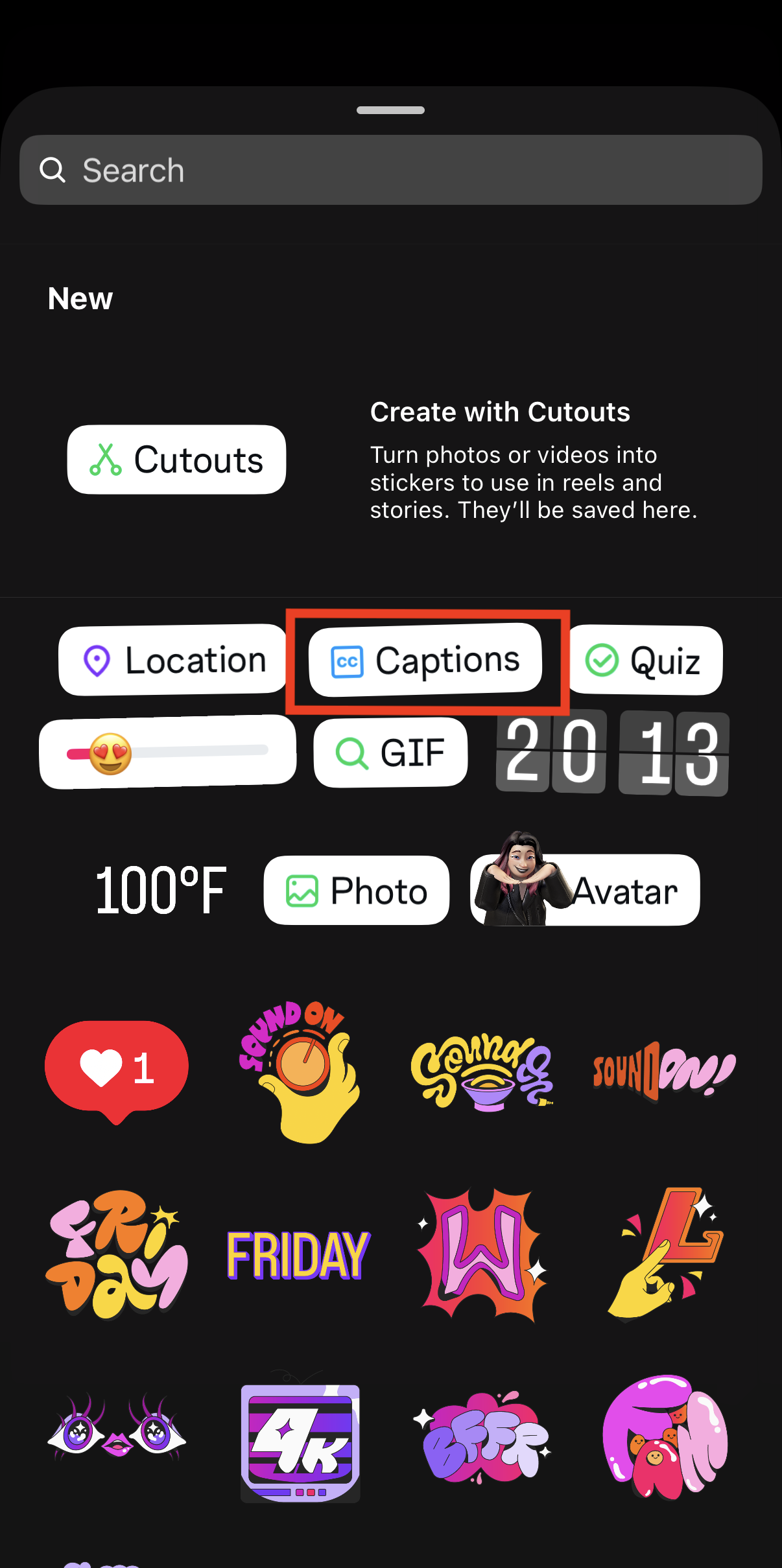This screenshot has width=782, height=1568.
Task: Choose the emoji slider sticker
Action: pyautogui.click(x=167, y=753)
